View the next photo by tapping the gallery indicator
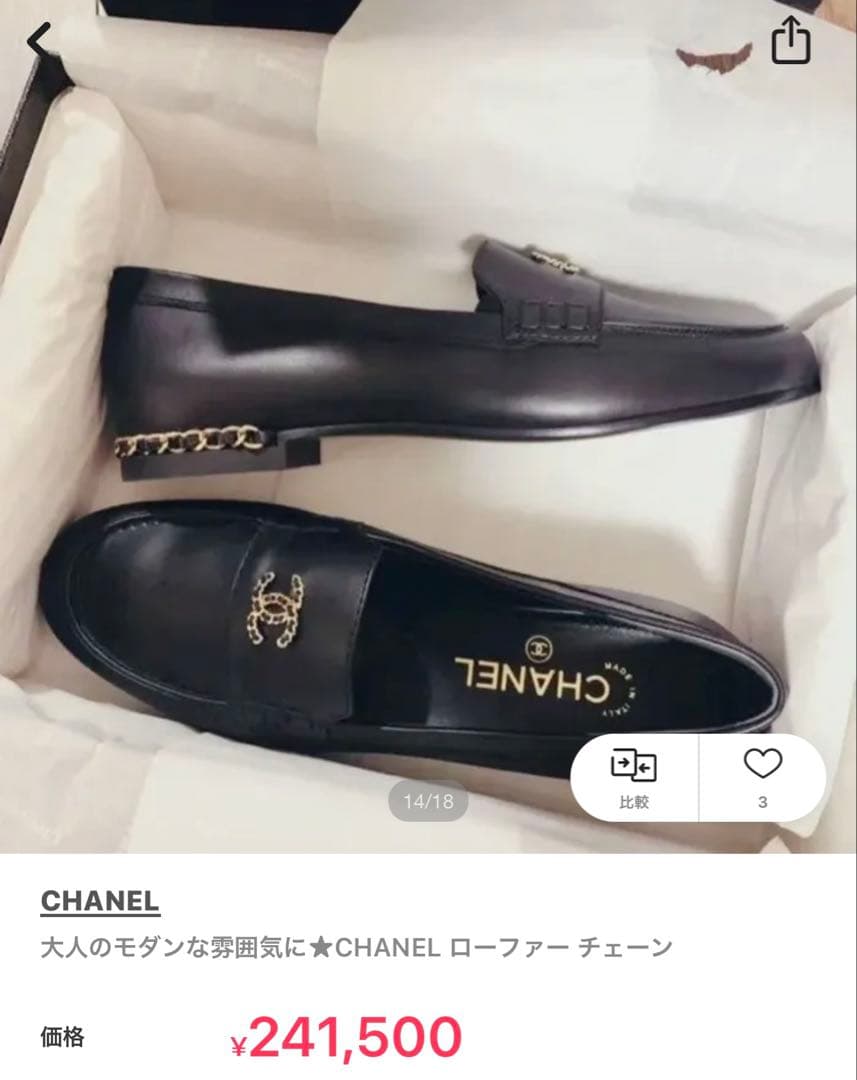 coord(428,799)
